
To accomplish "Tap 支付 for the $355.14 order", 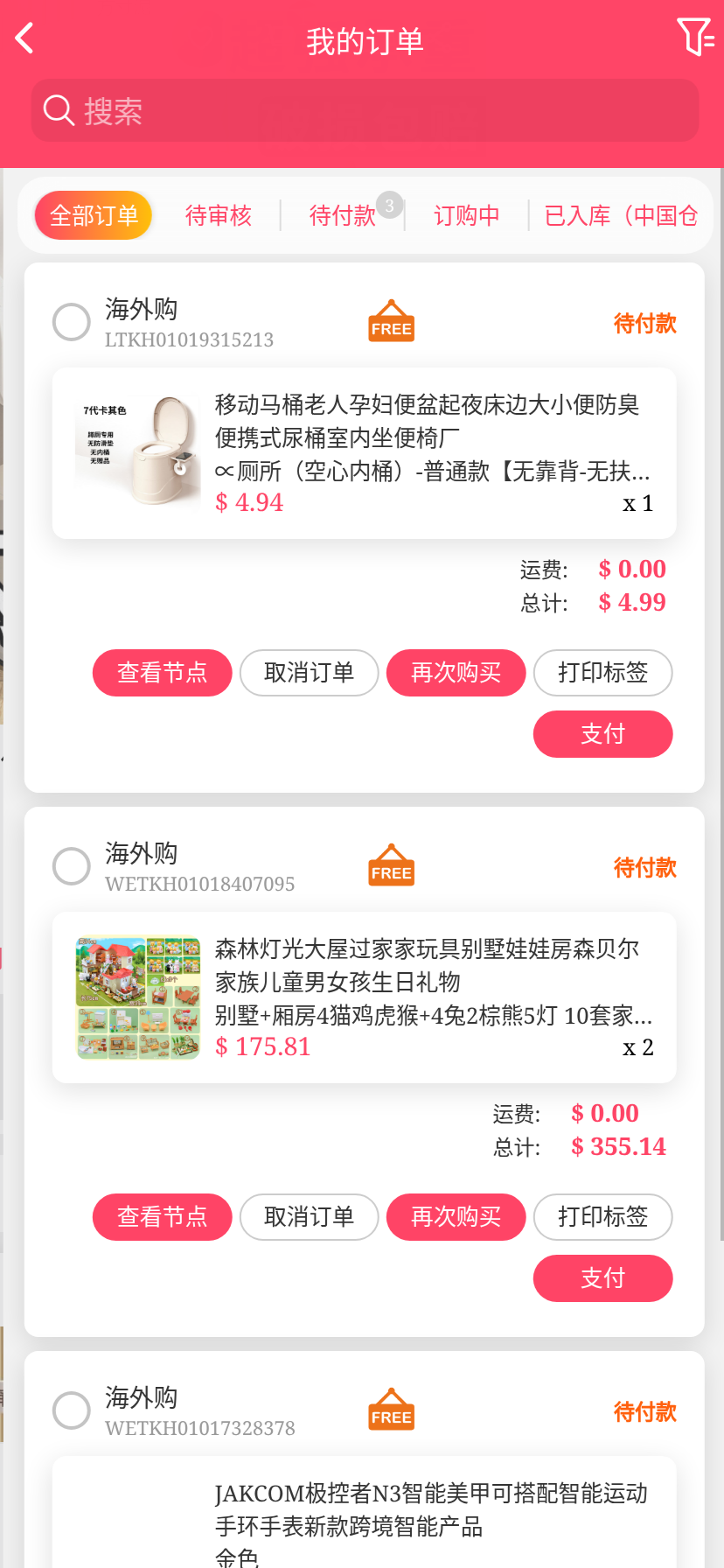I will click(602, 1278).
